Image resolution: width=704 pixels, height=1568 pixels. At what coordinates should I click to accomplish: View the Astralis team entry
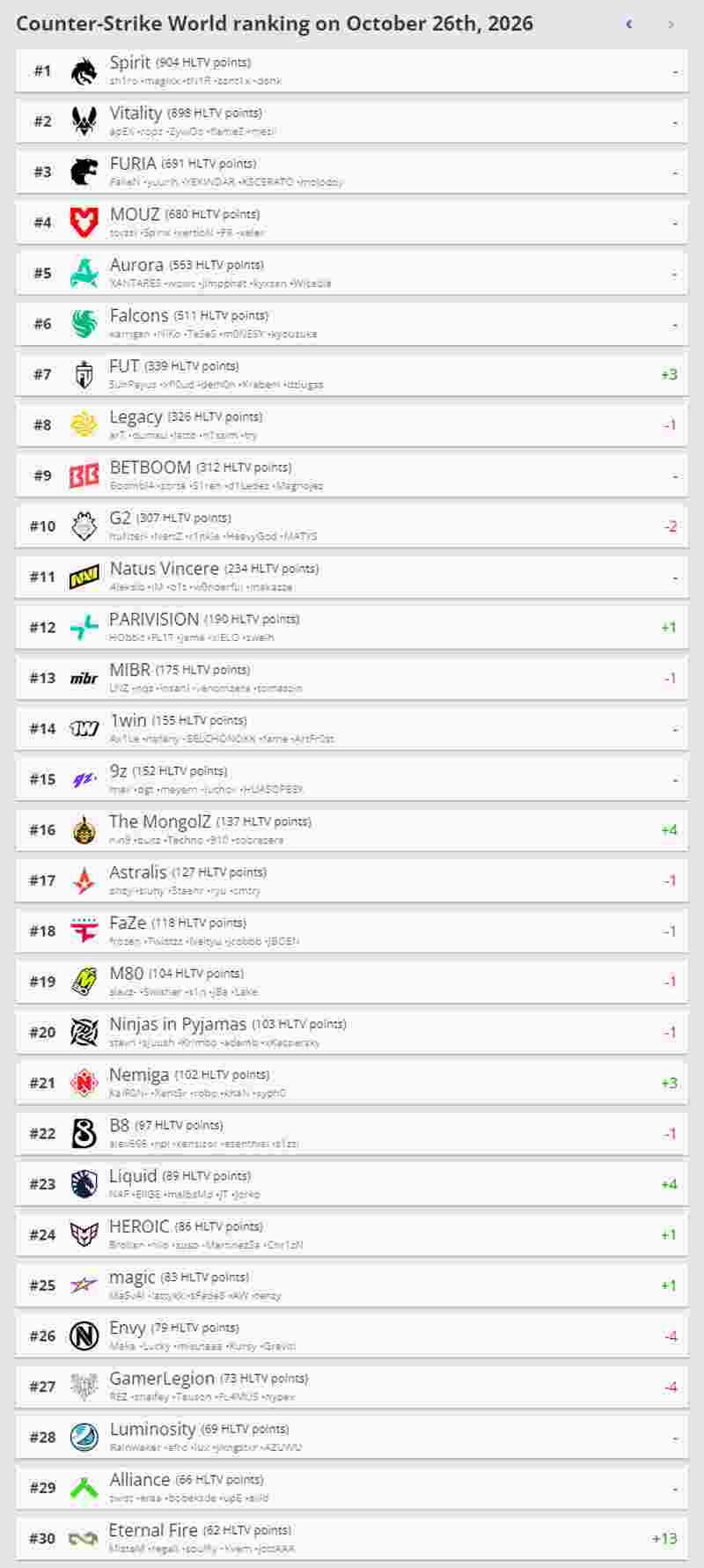point(351,880)
